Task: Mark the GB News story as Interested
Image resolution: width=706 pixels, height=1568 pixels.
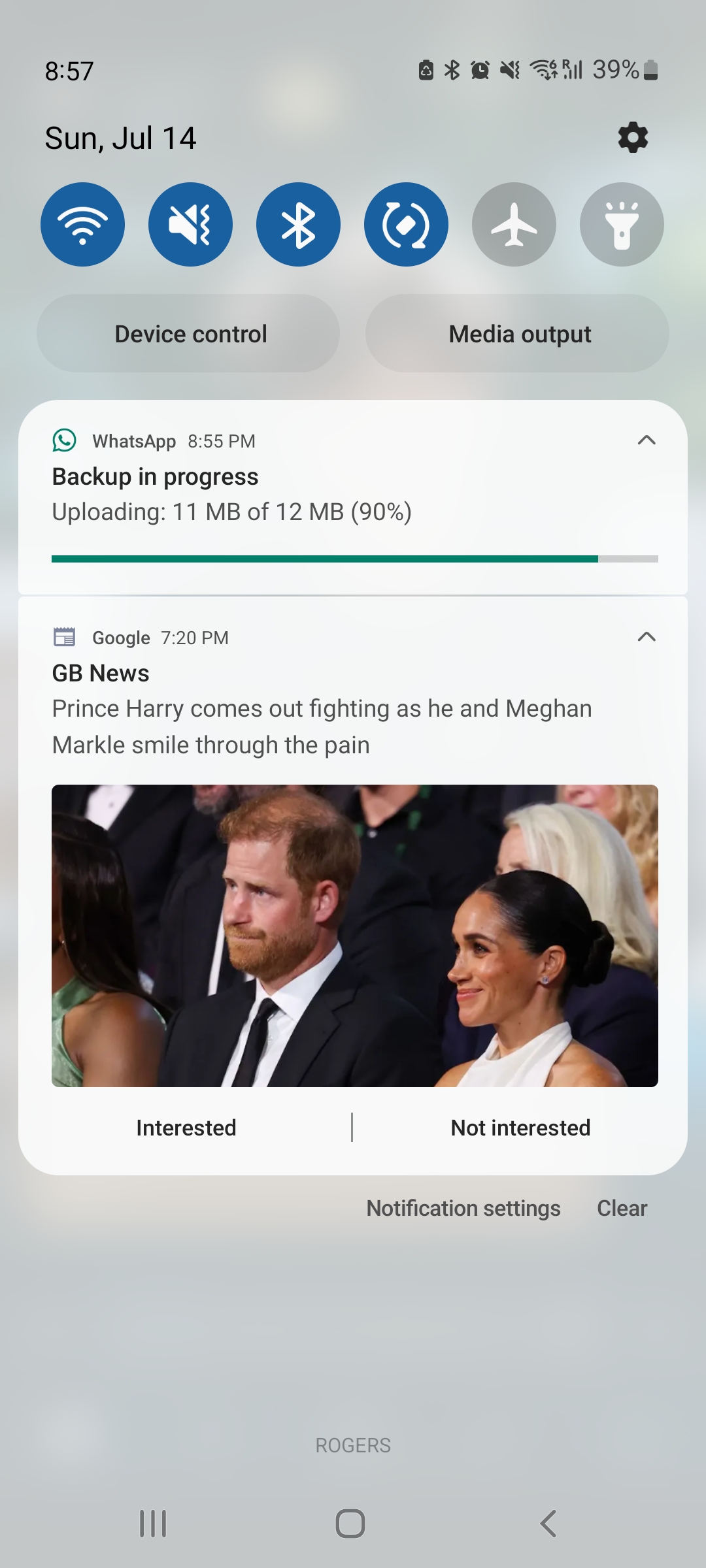Action: 186,1128
